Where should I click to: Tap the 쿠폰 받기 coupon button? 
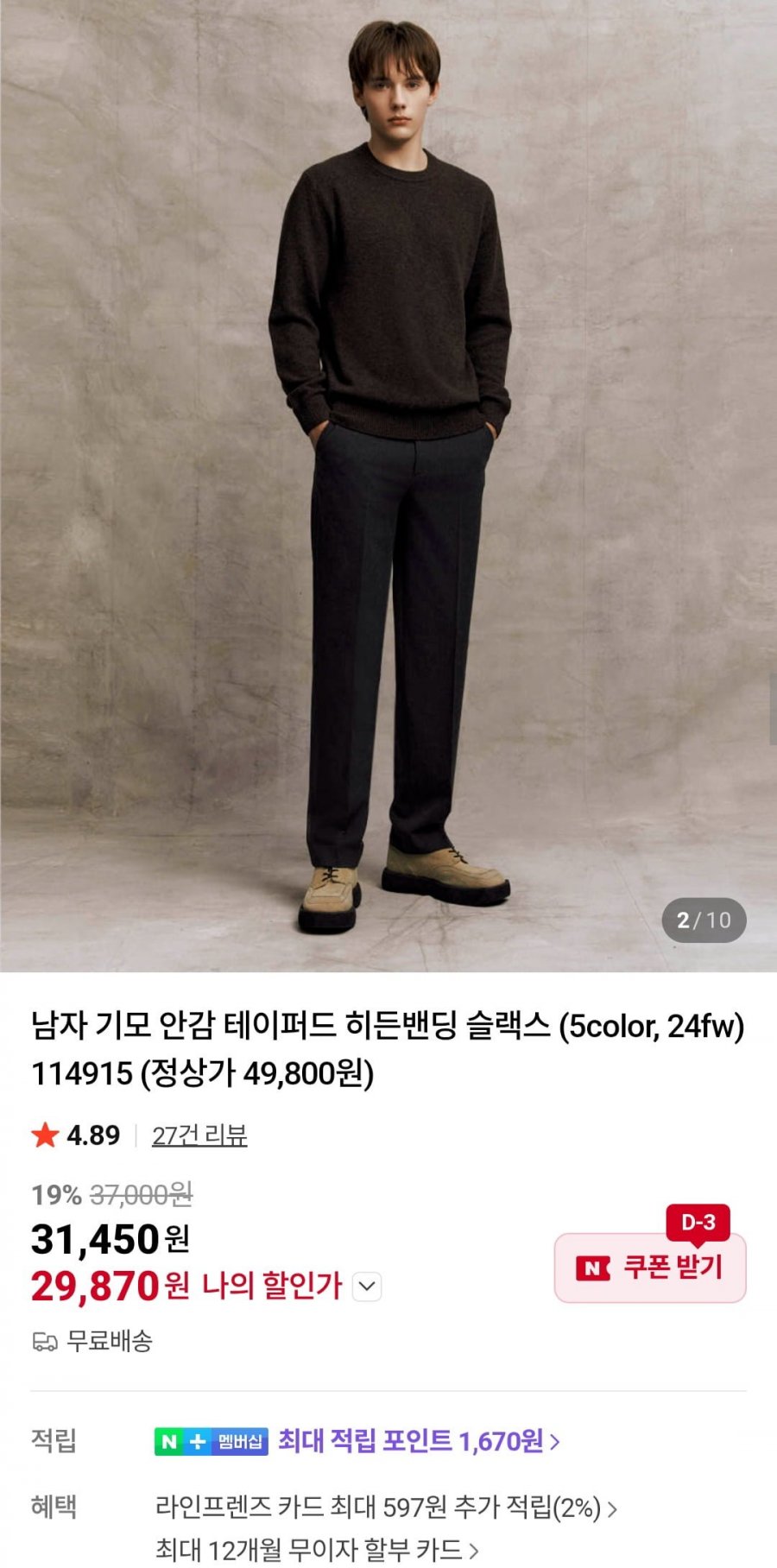650,1268
